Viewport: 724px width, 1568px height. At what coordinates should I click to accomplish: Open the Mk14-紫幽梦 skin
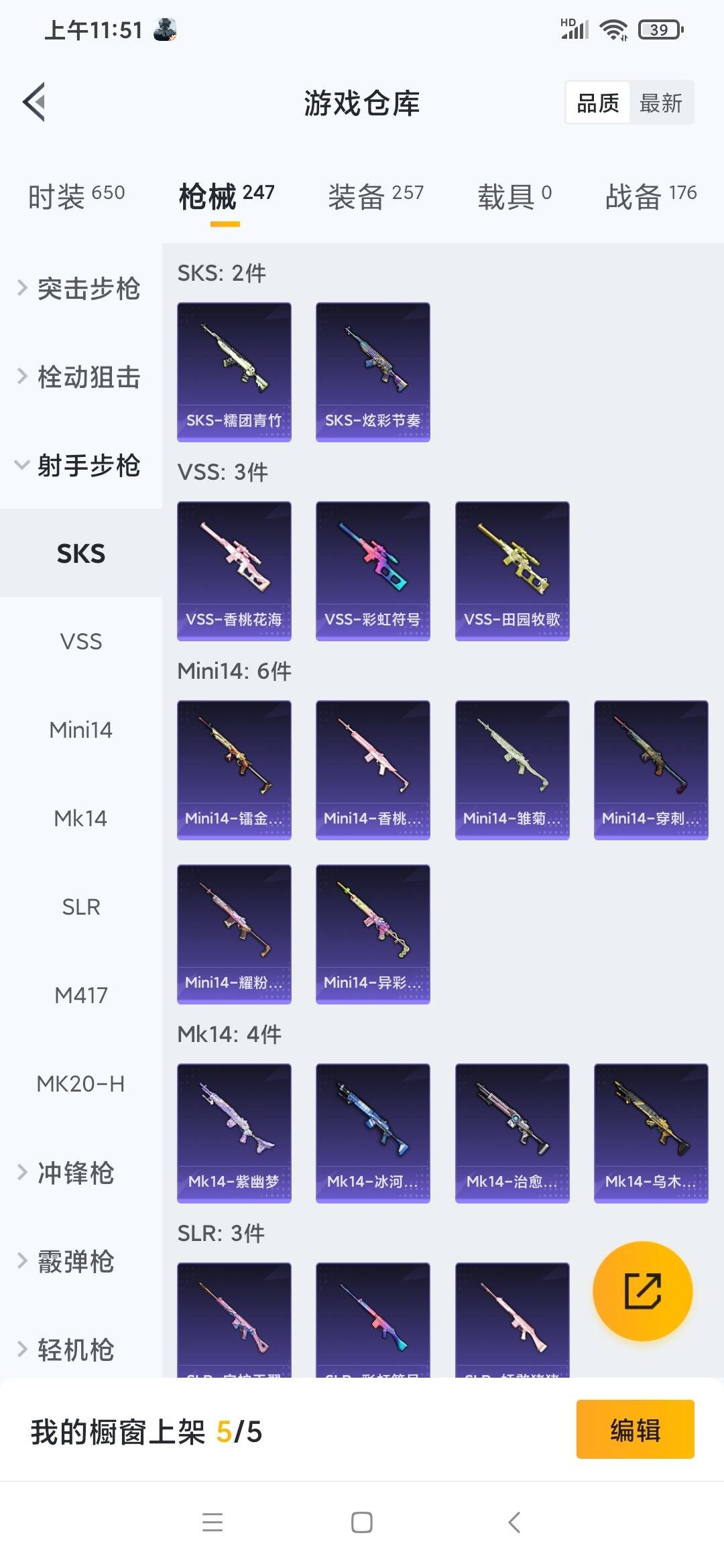(234, 1133)
